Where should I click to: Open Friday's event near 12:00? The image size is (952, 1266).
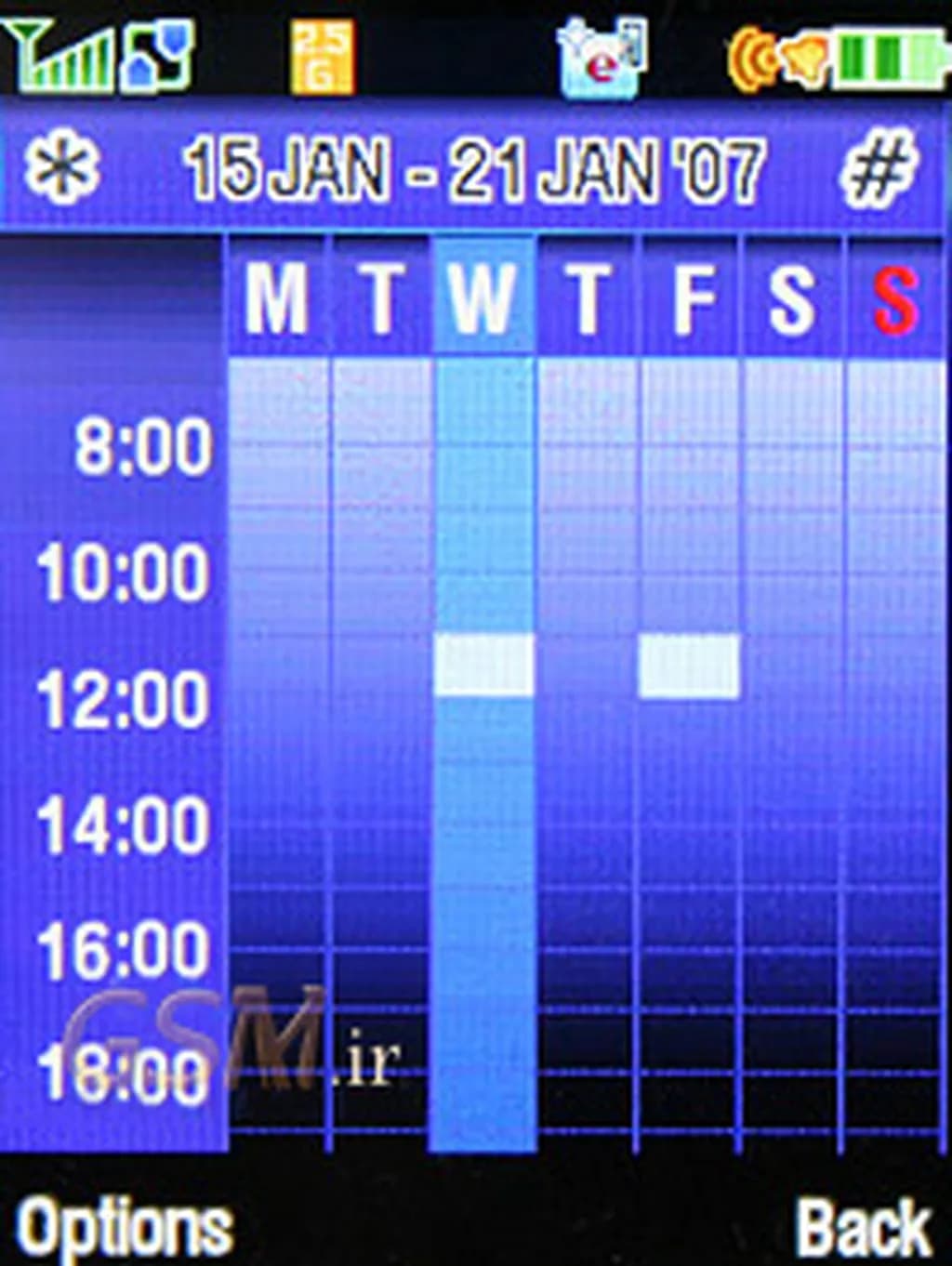689,665
